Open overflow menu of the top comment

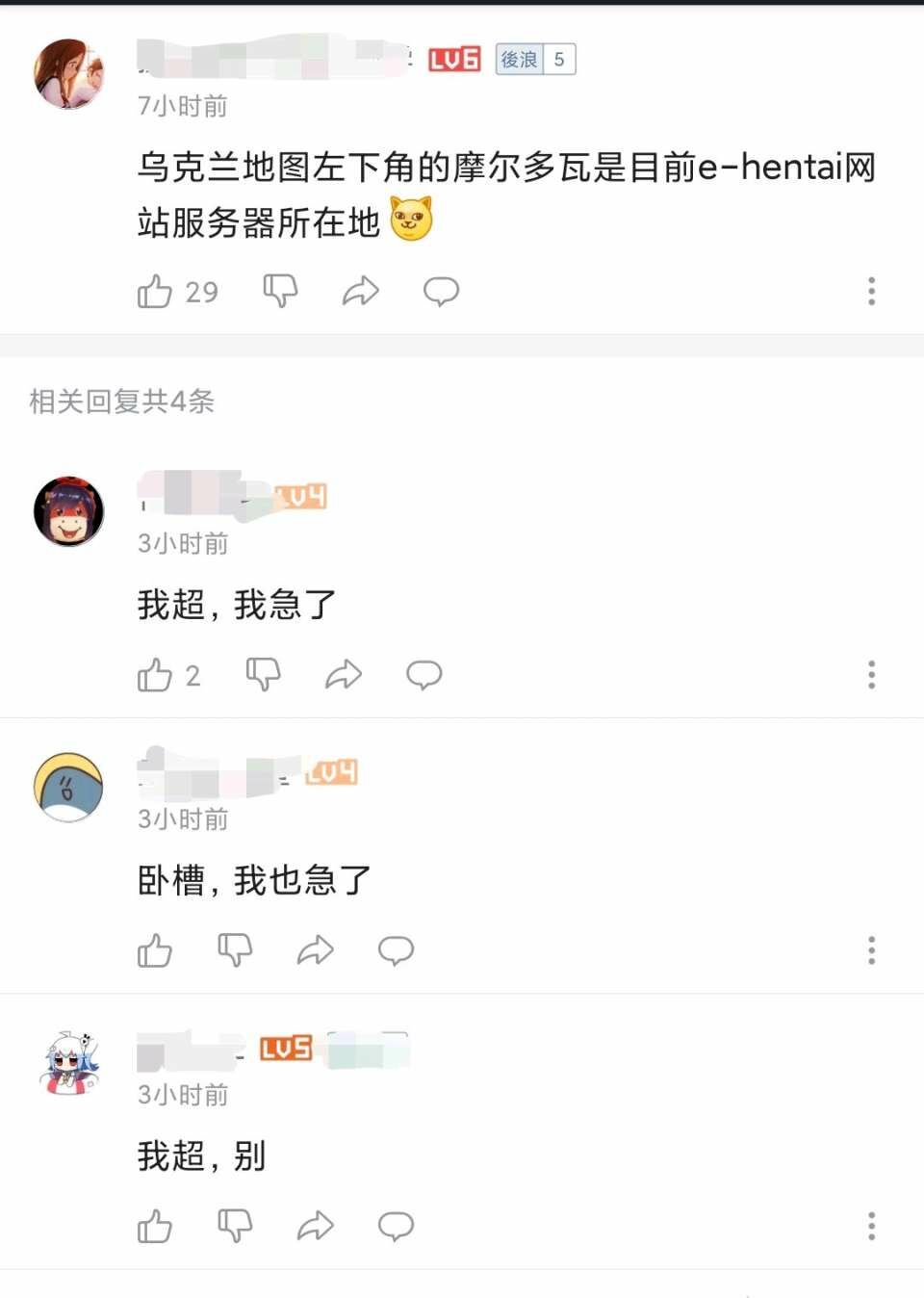[871, 291]
